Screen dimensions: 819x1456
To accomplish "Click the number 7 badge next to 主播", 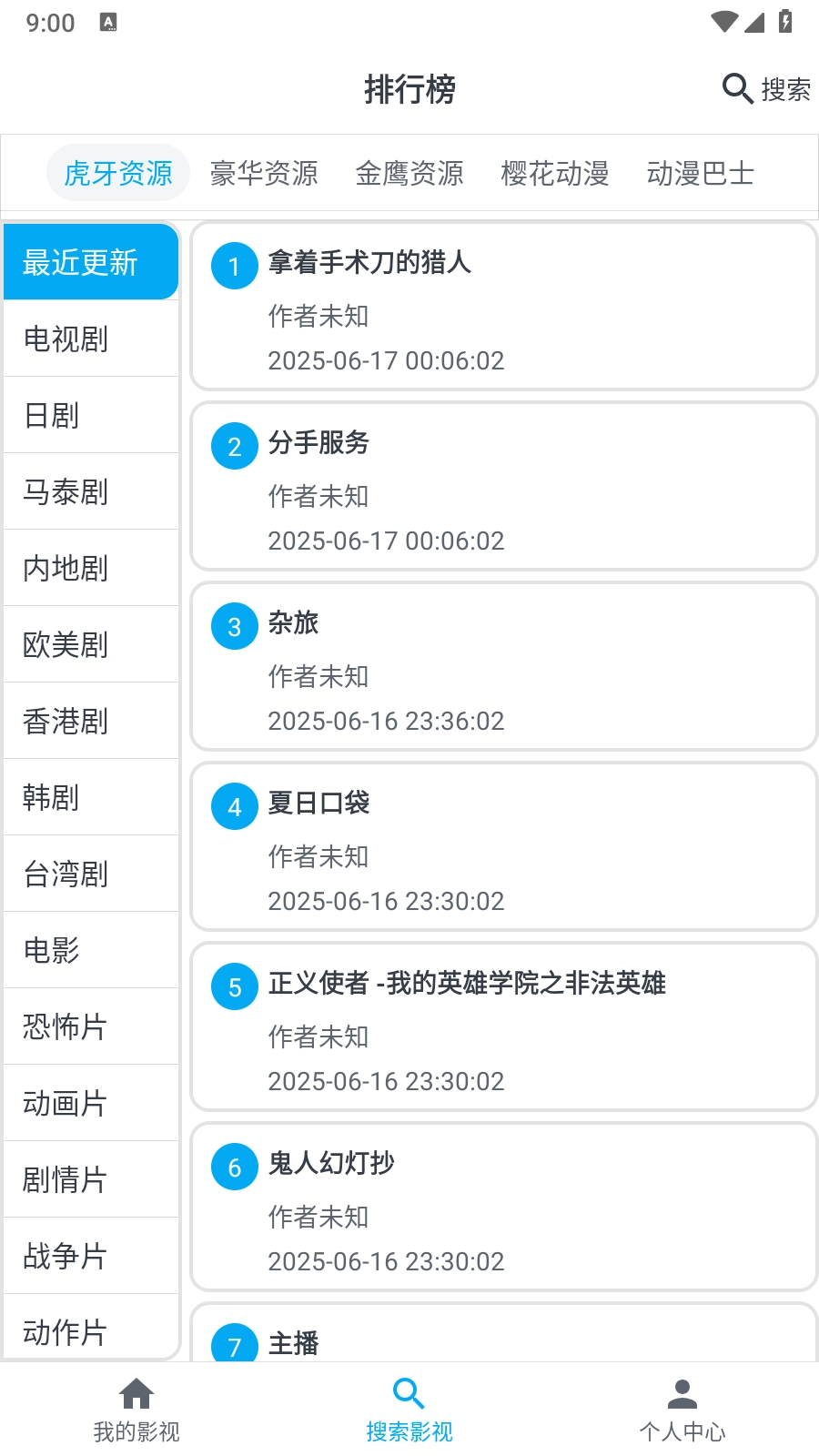I will coord(234,1349).
